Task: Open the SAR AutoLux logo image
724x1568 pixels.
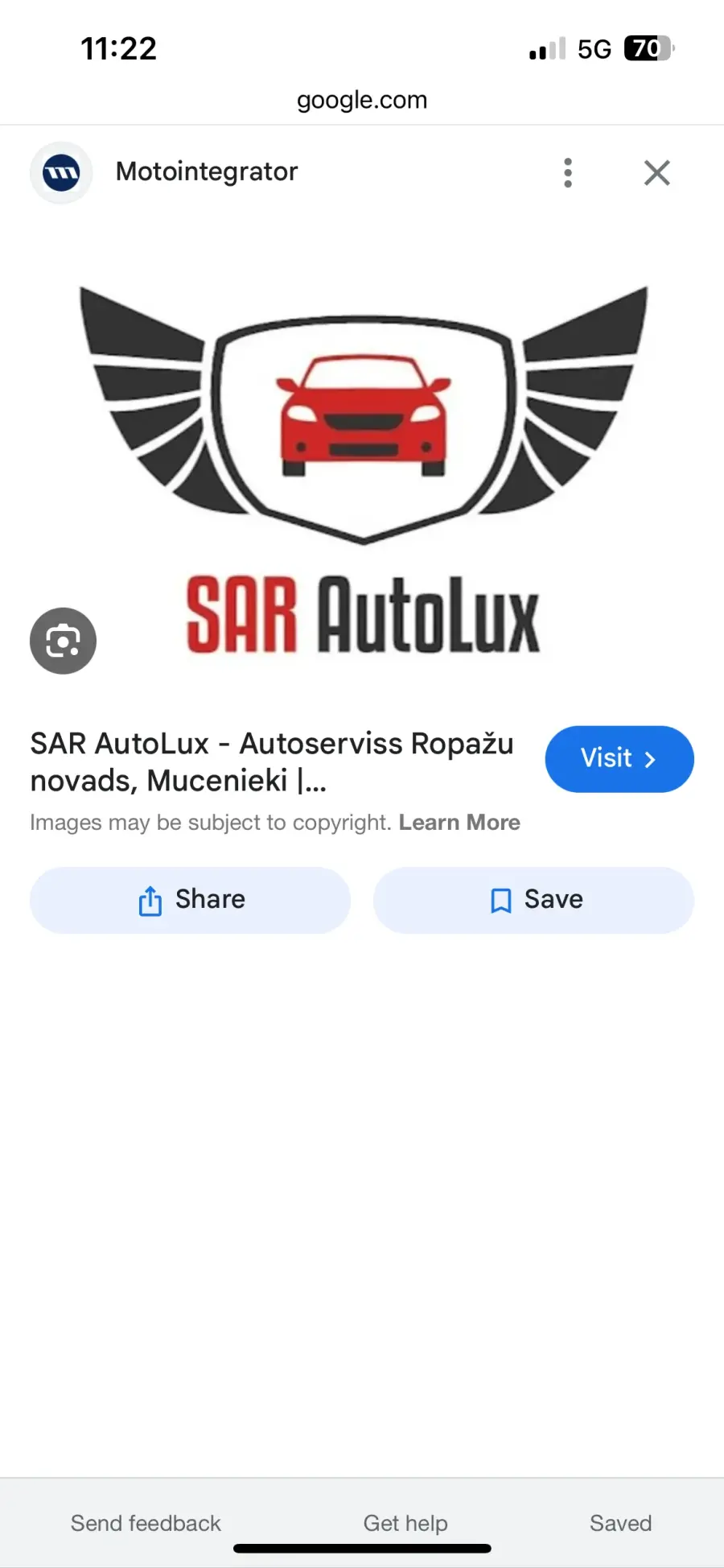Action: [363, 470]
